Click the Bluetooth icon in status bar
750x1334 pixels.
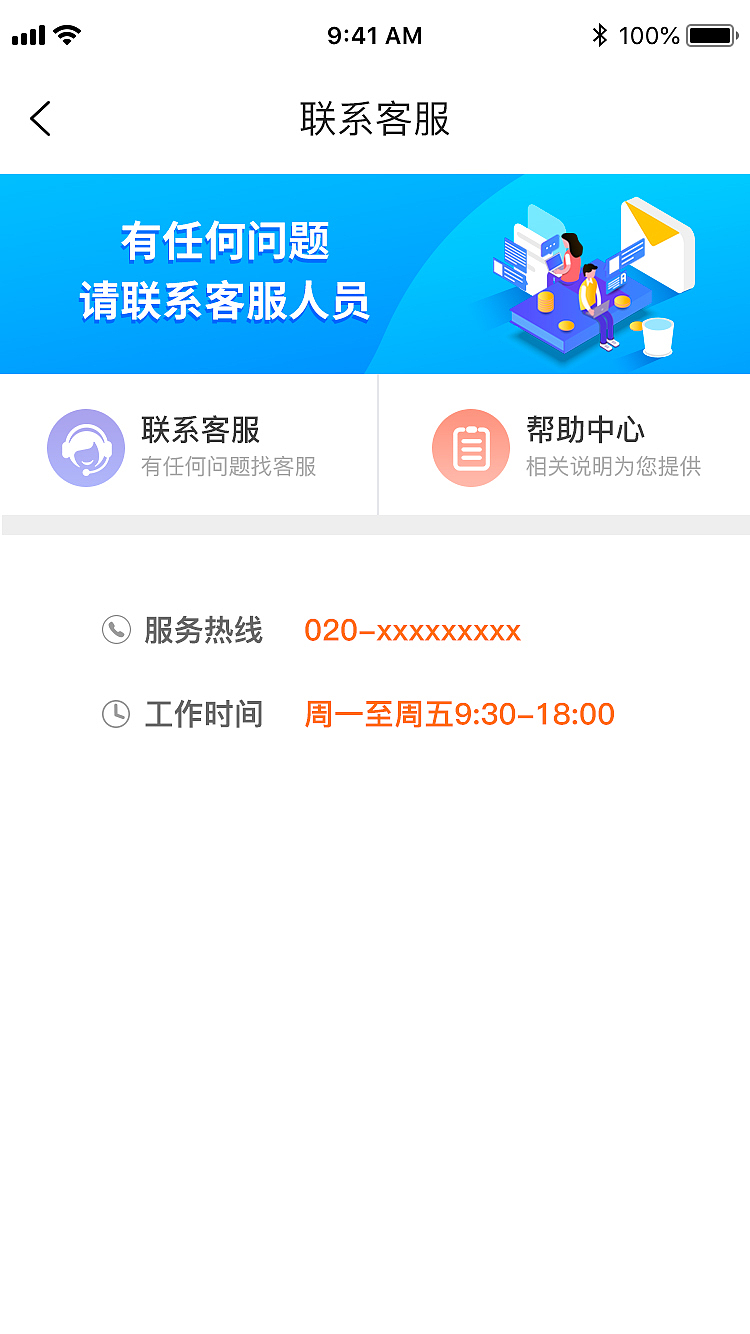pyautogui.click(x=601, y=34)
